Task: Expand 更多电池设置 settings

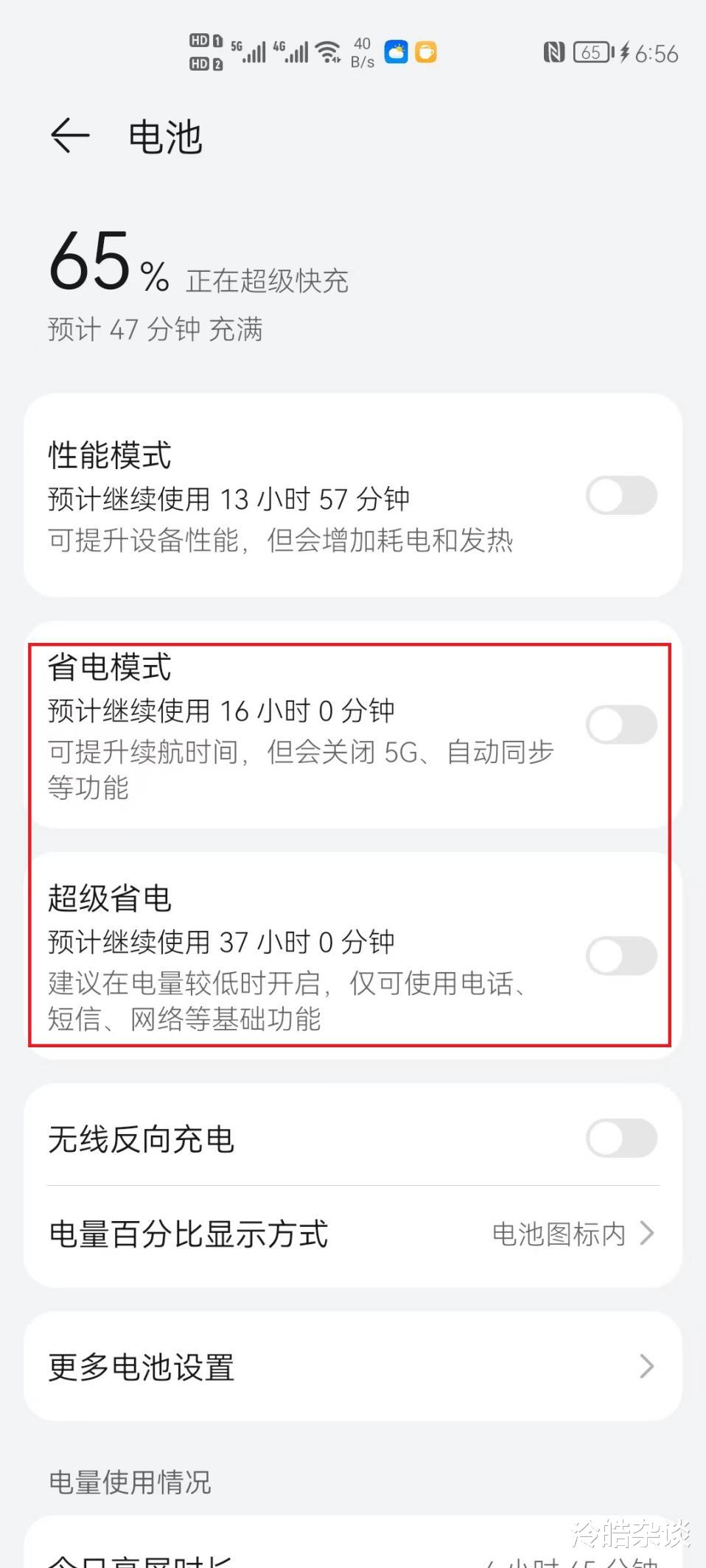Action: (x=647, y=1368)
